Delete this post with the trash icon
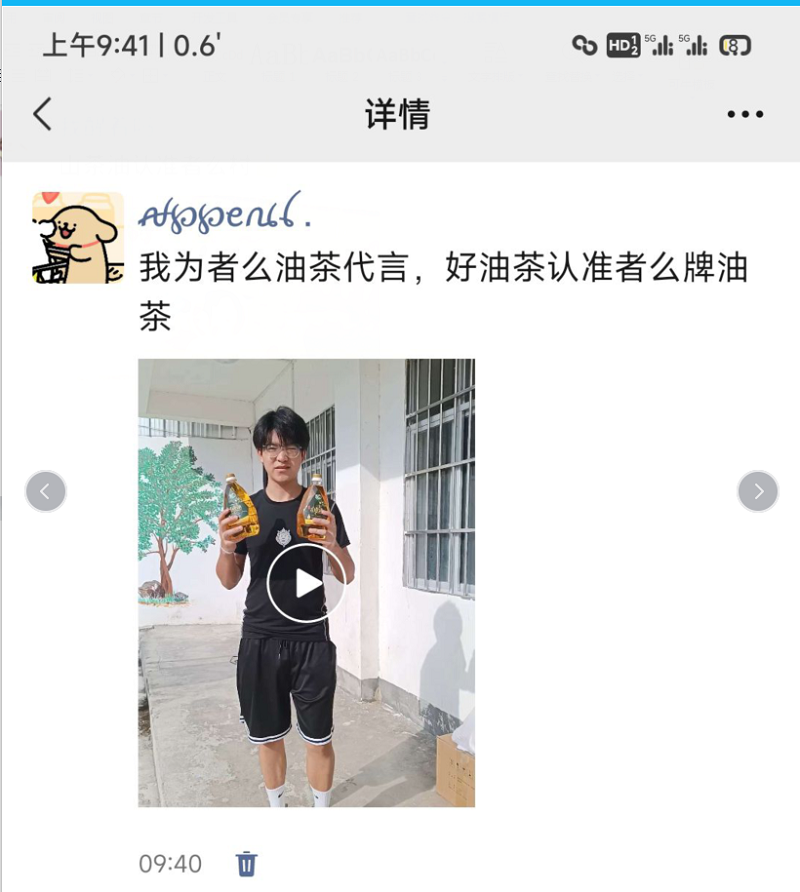The height and width of the screenshot is (892, 800). tap(246, 863)
